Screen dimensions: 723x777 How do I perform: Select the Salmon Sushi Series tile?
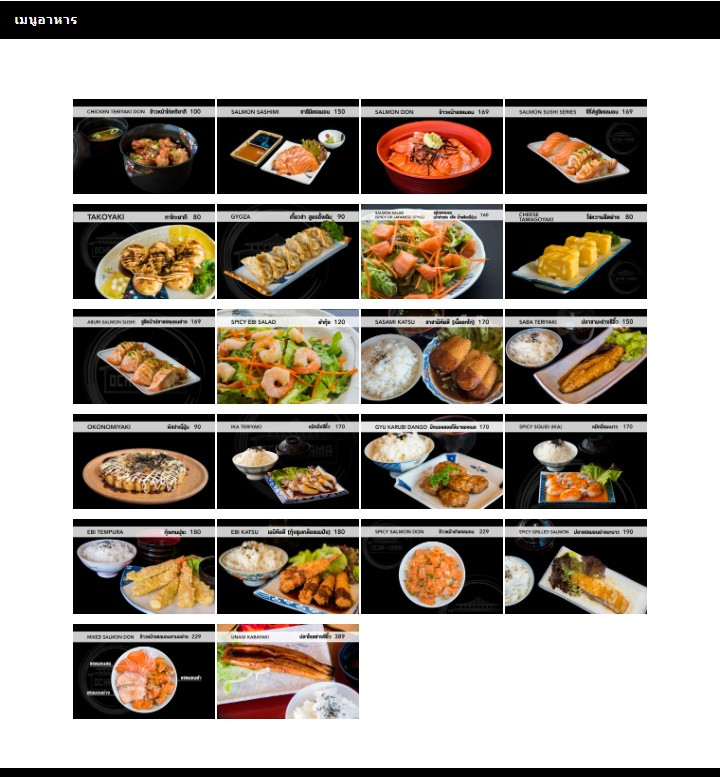pyautogui.click(x=575, y=147)
